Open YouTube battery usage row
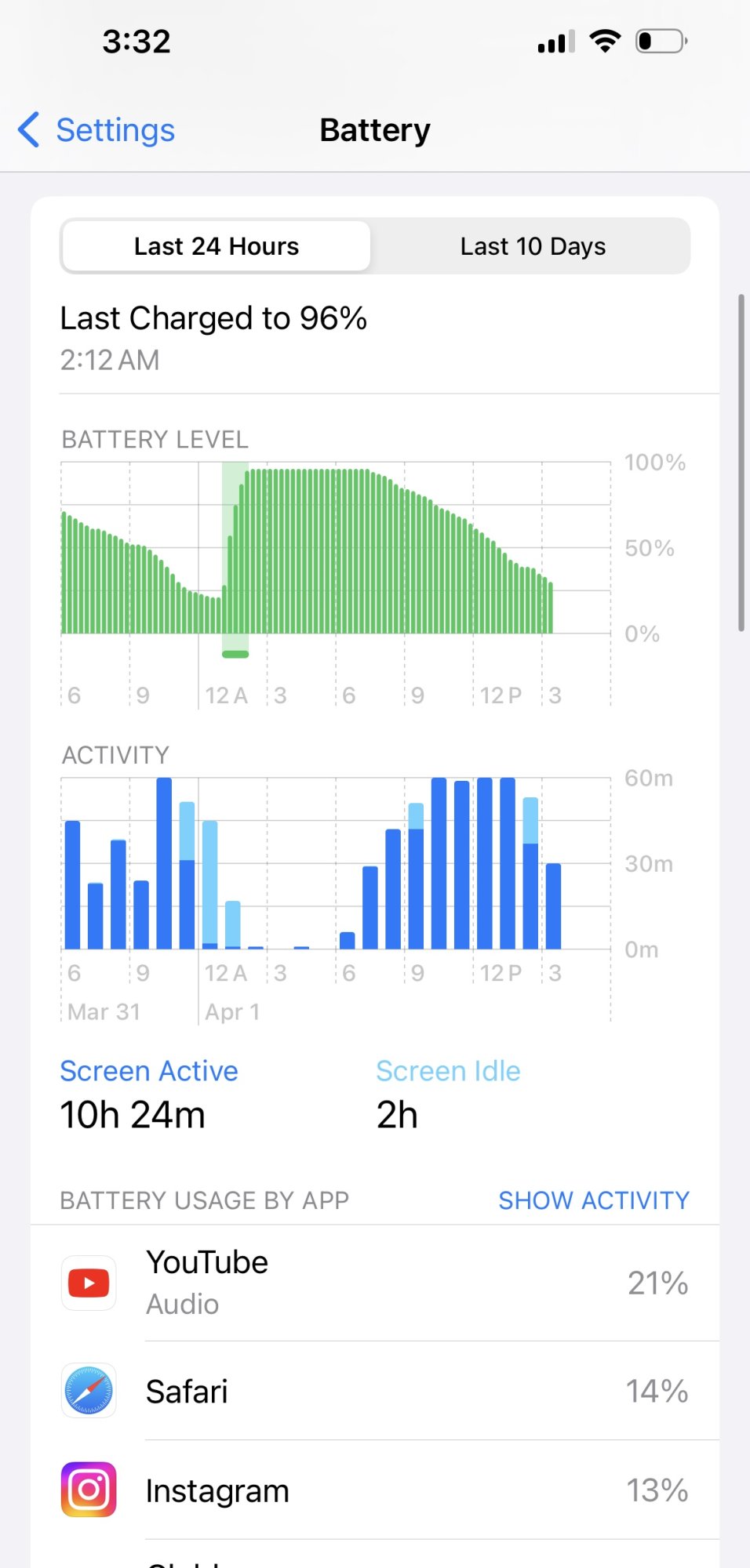 [375, 1283]
